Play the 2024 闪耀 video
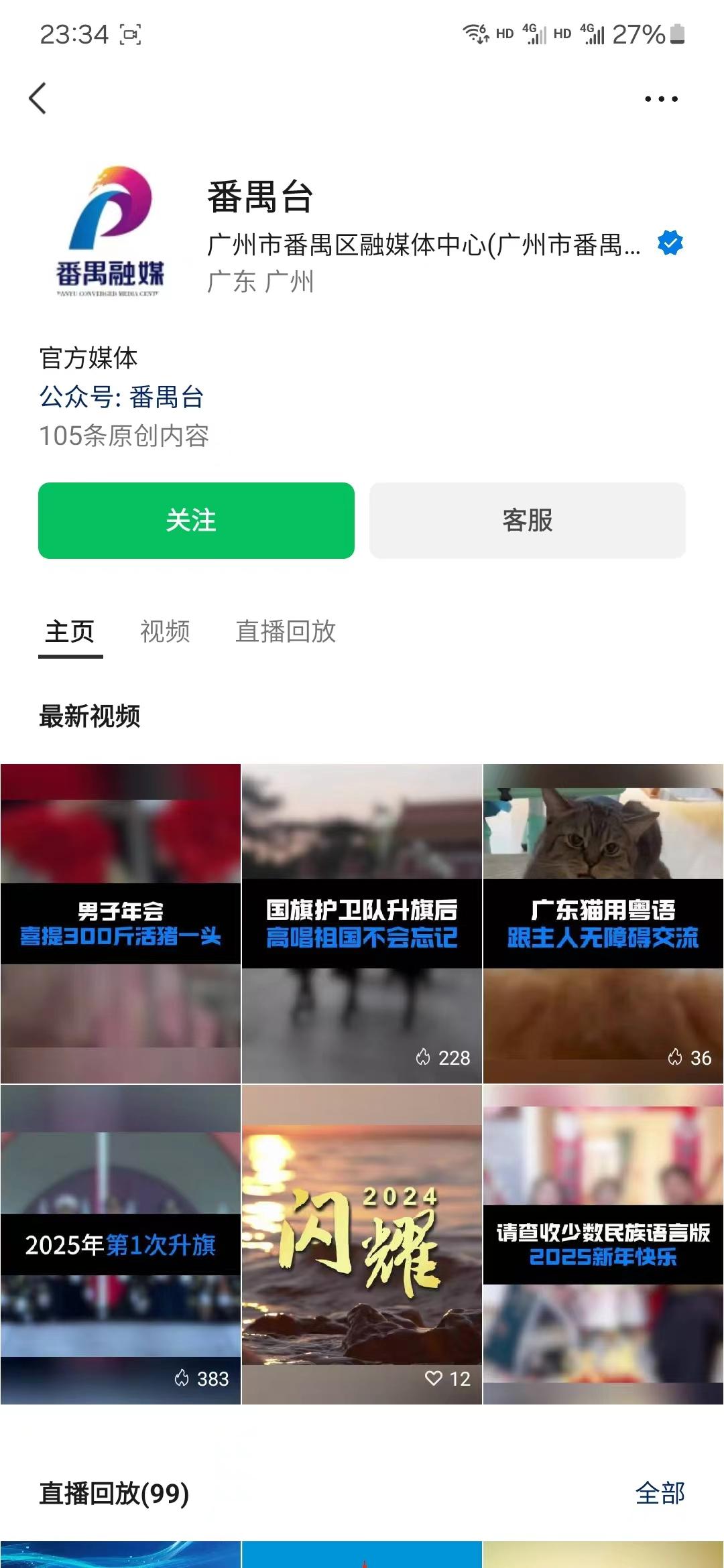 click(x=362, y=1244)
